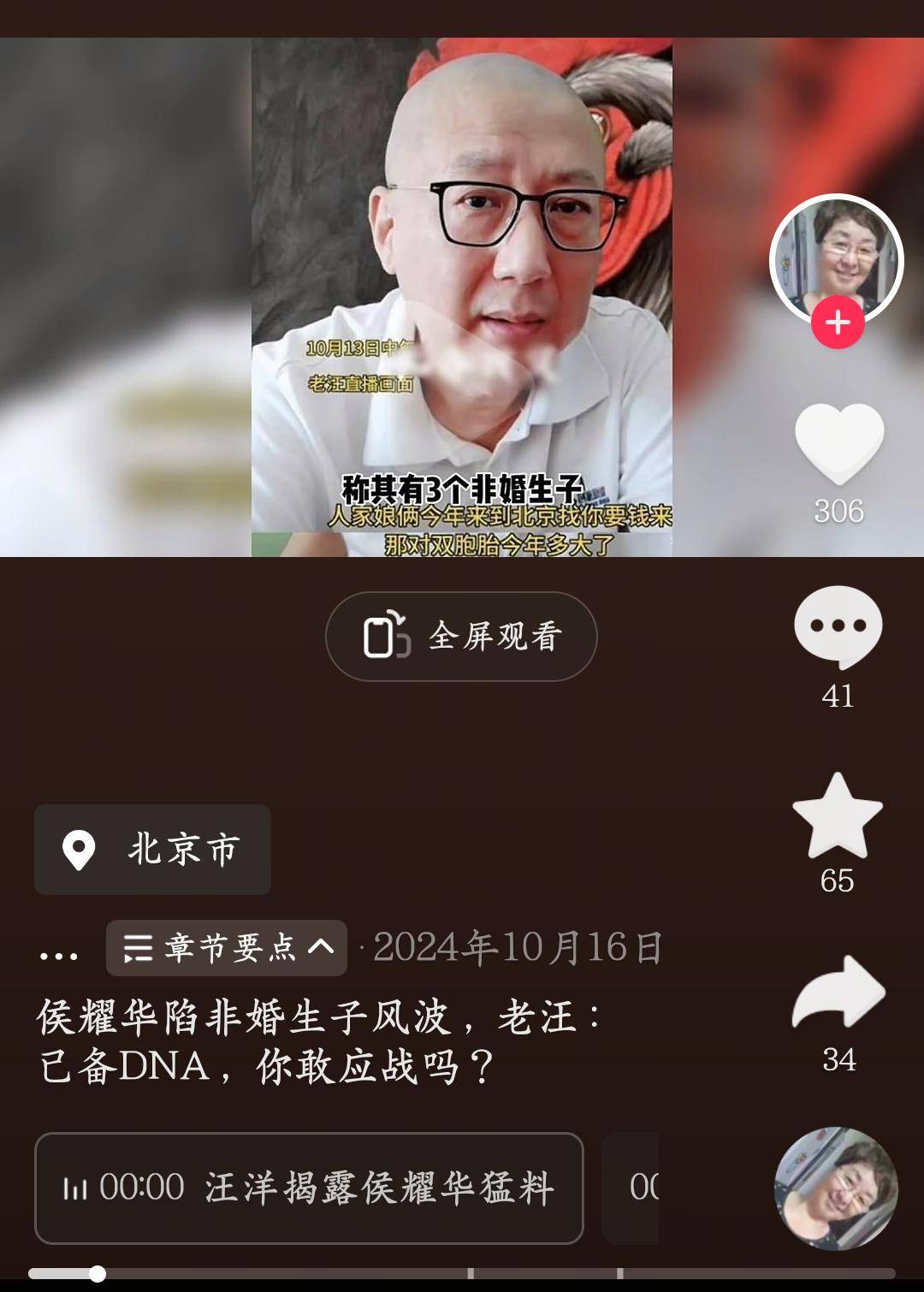Select the second chapter card
This screenshot has width=924, height=1292.
tap(631, 1188)
